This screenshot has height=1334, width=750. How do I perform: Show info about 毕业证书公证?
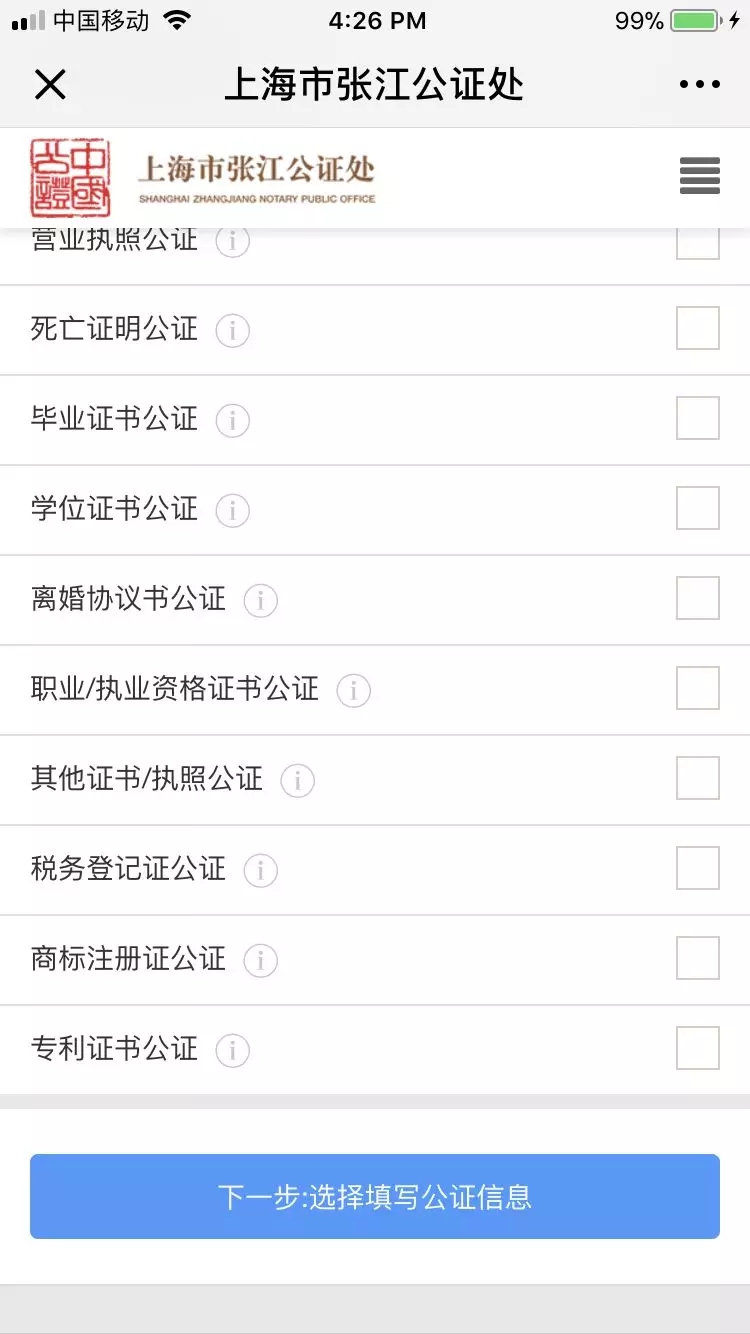point(232,420)
